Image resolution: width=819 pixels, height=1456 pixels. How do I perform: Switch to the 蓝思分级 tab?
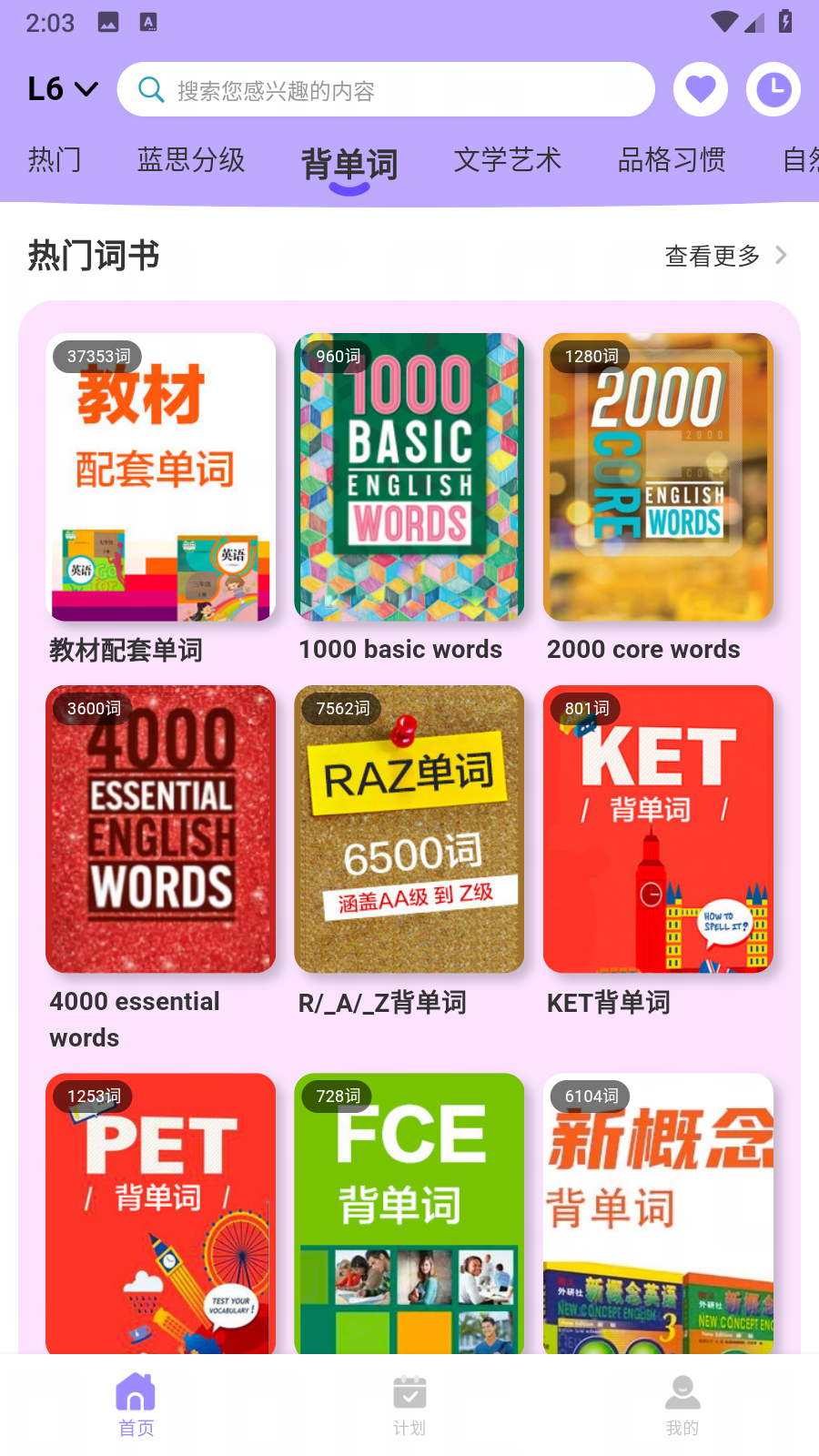point(191,160)
